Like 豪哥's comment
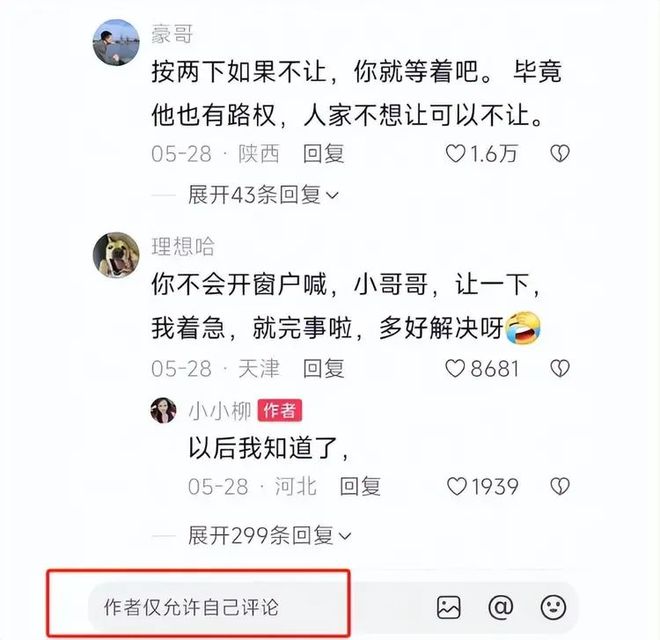This screenshot has height=640, width=660. (456, 153)
